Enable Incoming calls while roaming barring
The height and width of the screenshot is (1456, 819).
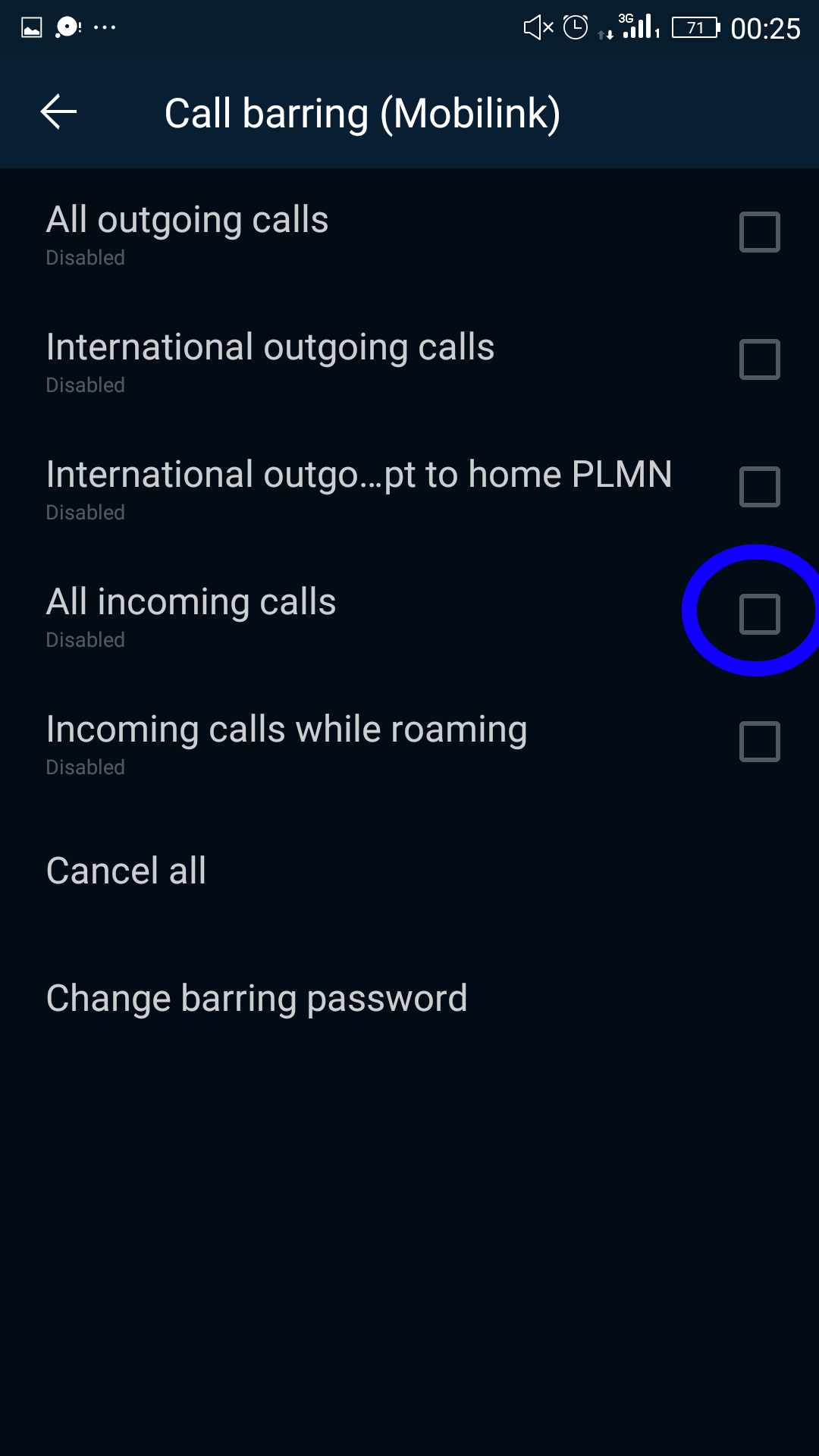coord(759,742)
